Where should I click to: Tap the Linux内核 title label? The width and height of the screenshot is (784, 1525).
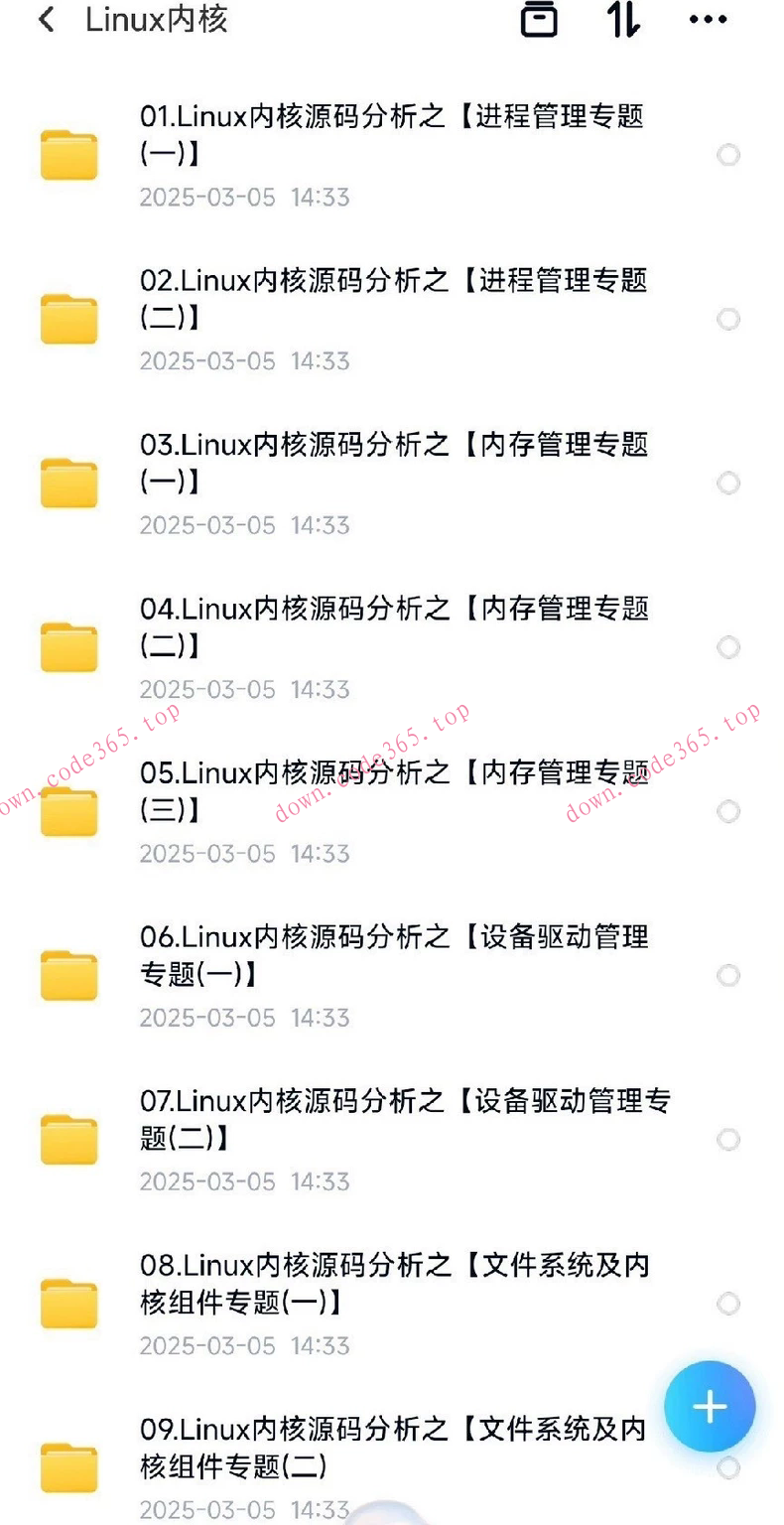point(158,20)
